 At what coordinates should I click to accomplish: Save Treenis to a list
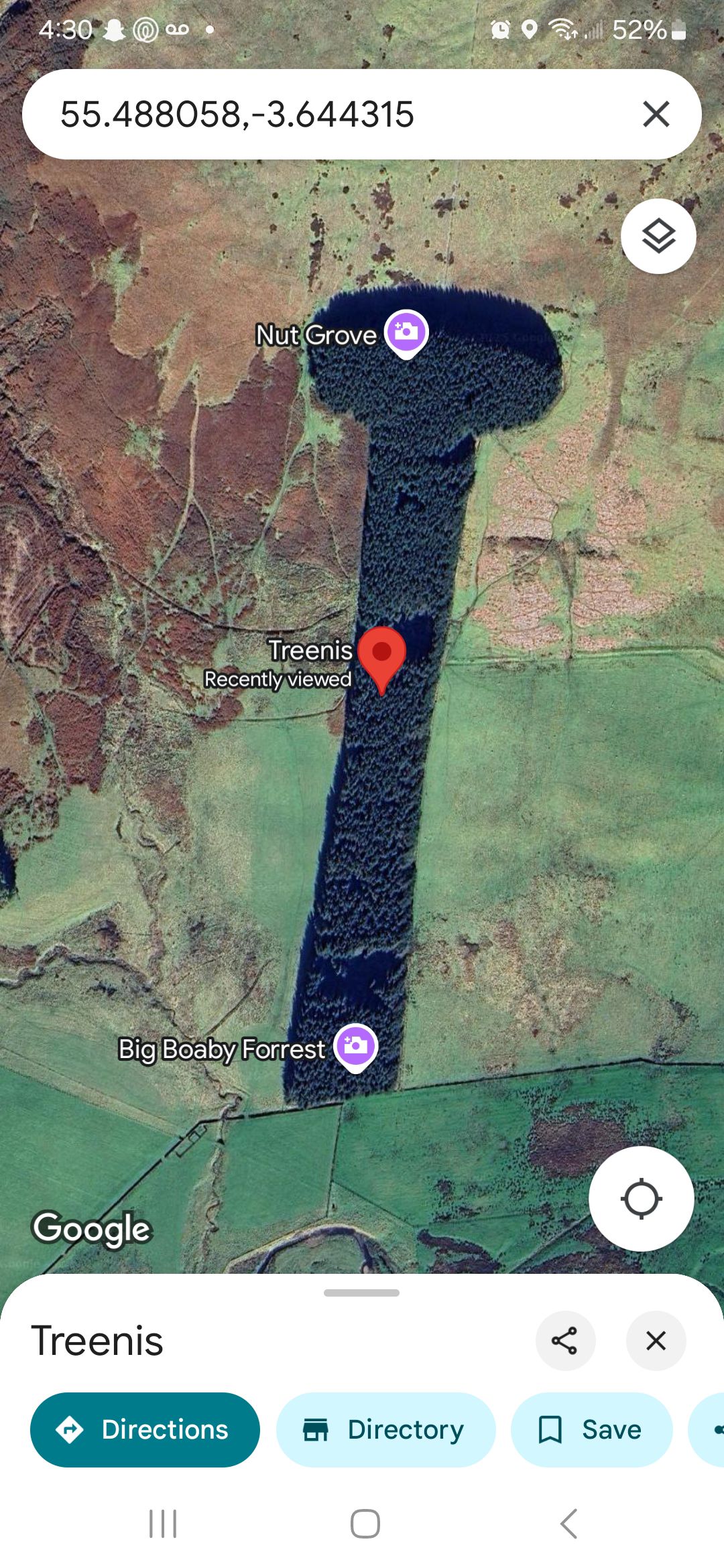591,1430
